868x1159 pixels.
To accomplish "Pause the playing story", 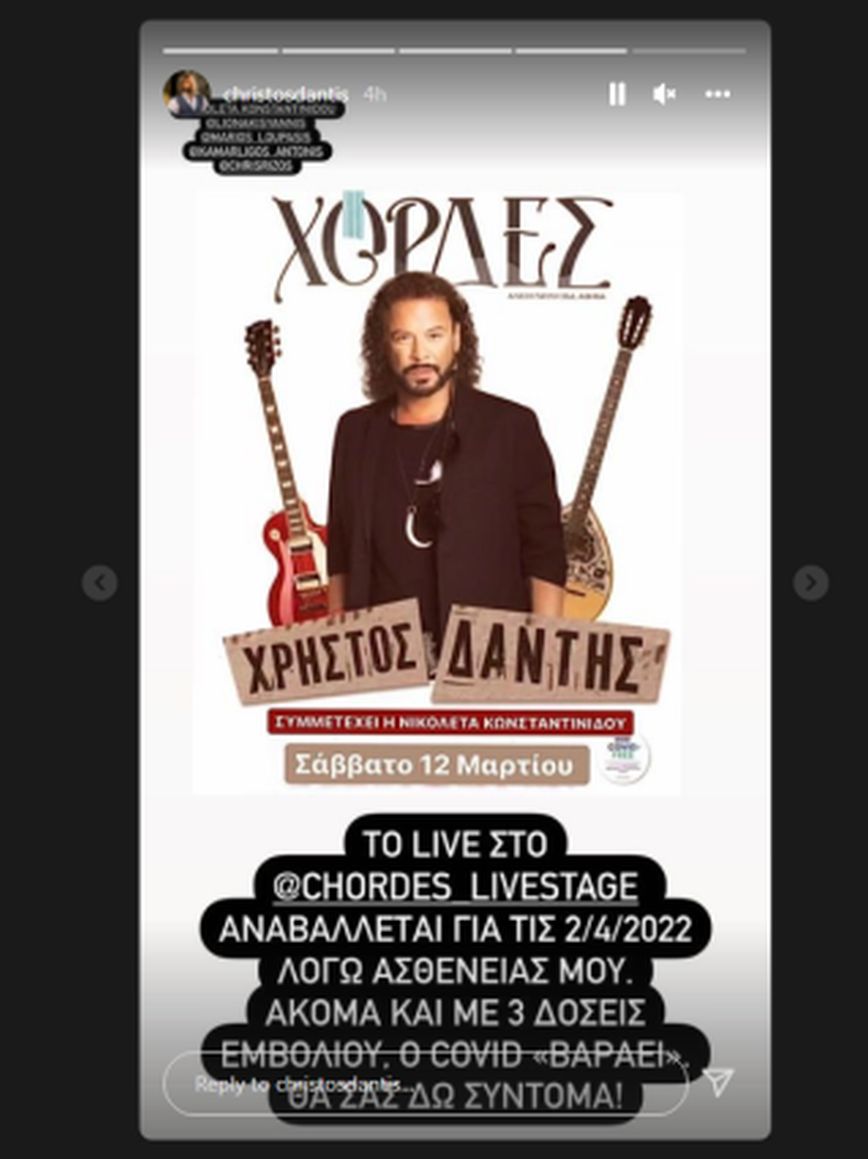I will coord(617,94).
